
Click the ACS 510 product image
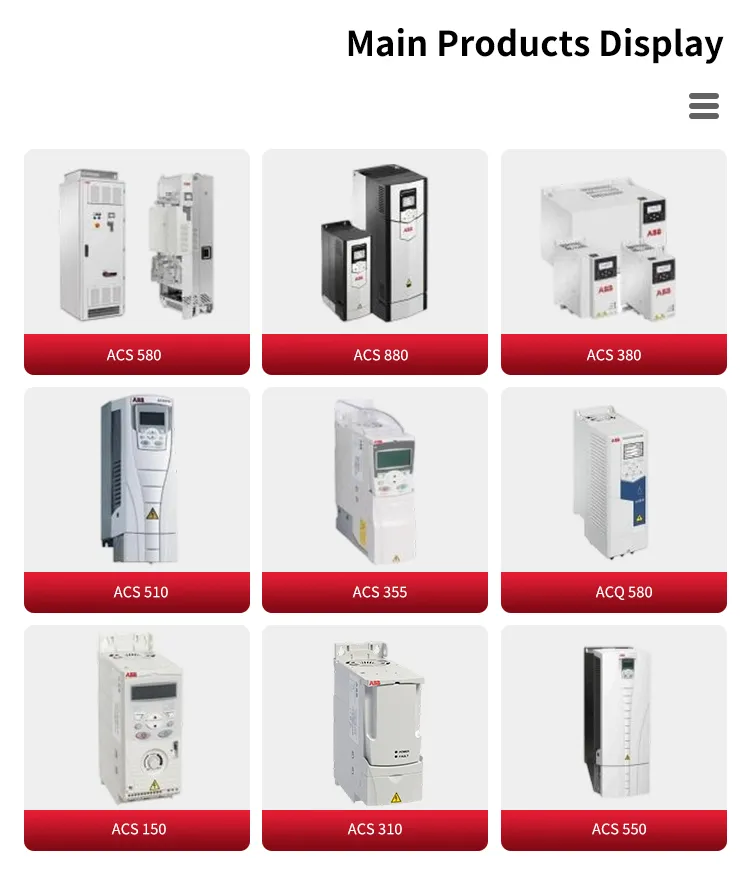(x=137, y=478)
